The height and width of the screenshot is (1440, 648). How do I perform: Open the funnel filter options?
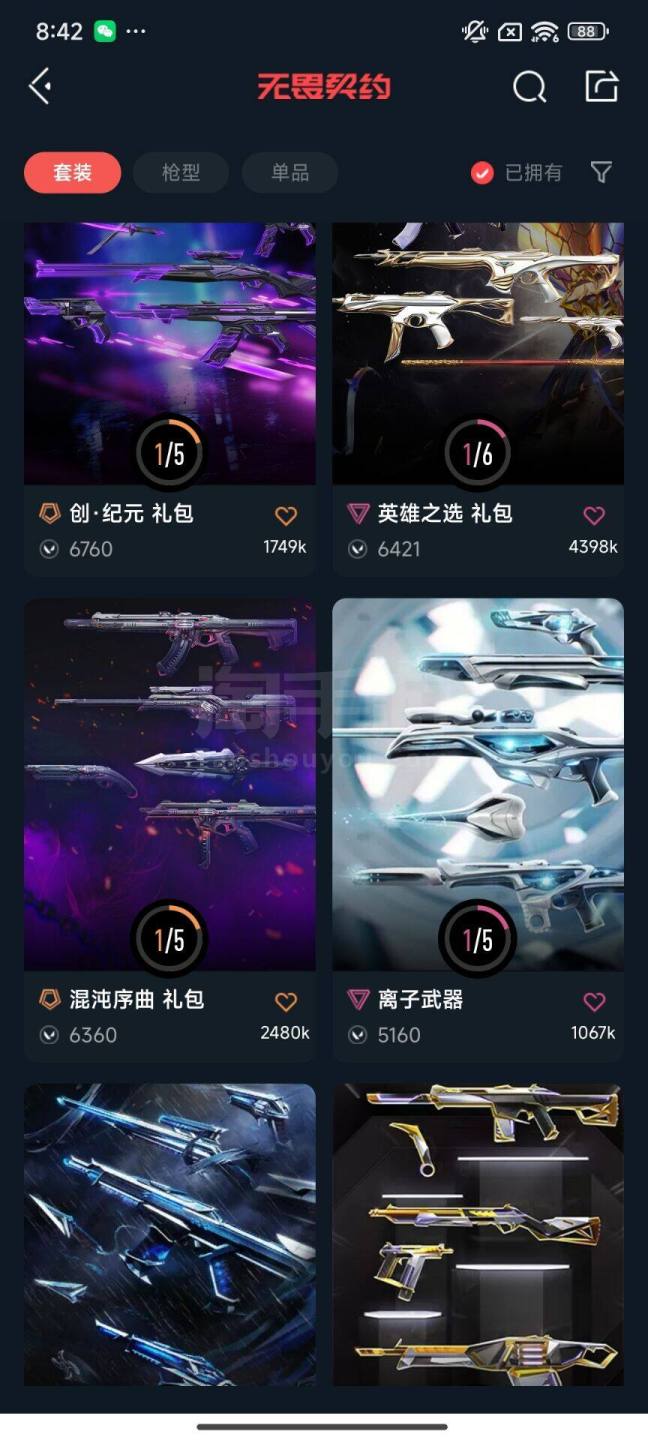point(601,172)
